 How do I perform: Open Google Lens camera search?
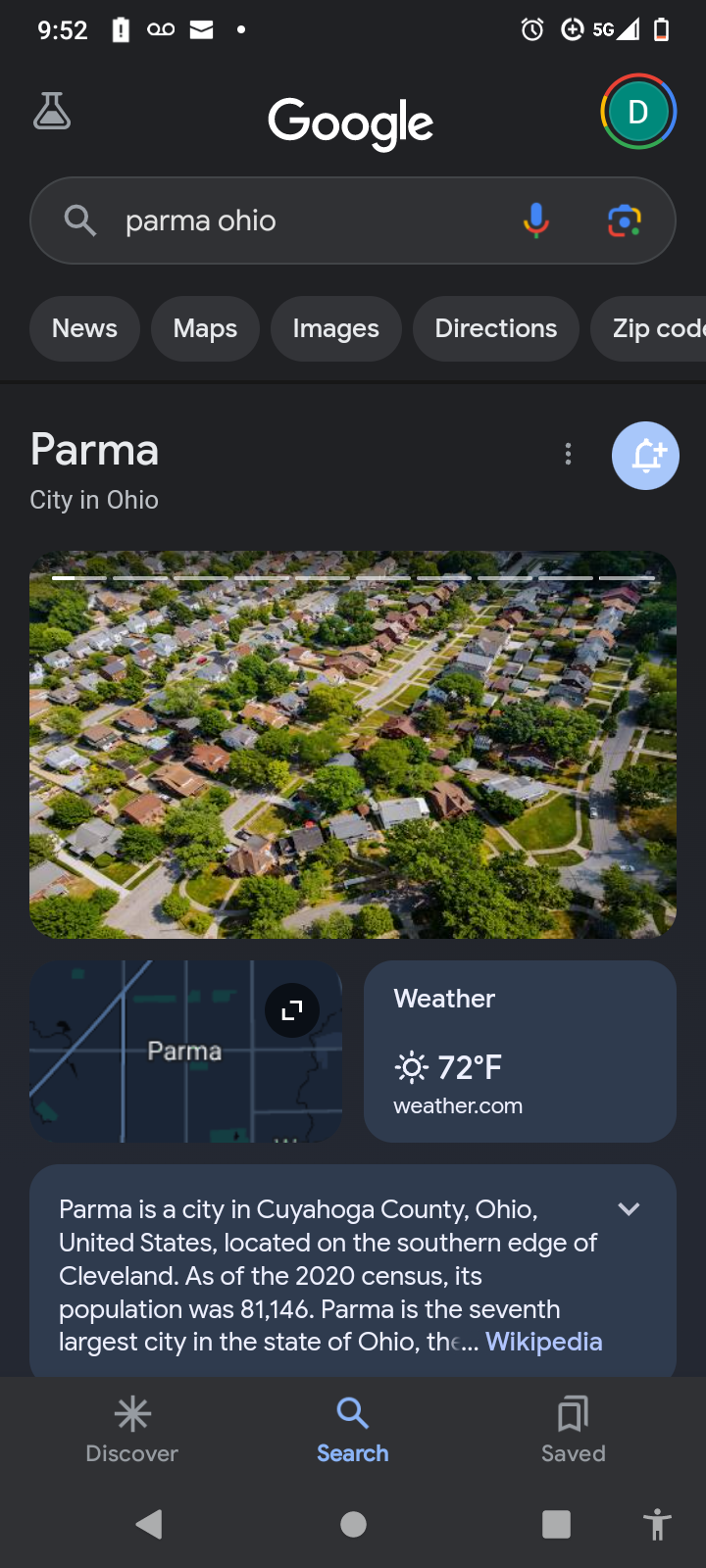(625, 220)
